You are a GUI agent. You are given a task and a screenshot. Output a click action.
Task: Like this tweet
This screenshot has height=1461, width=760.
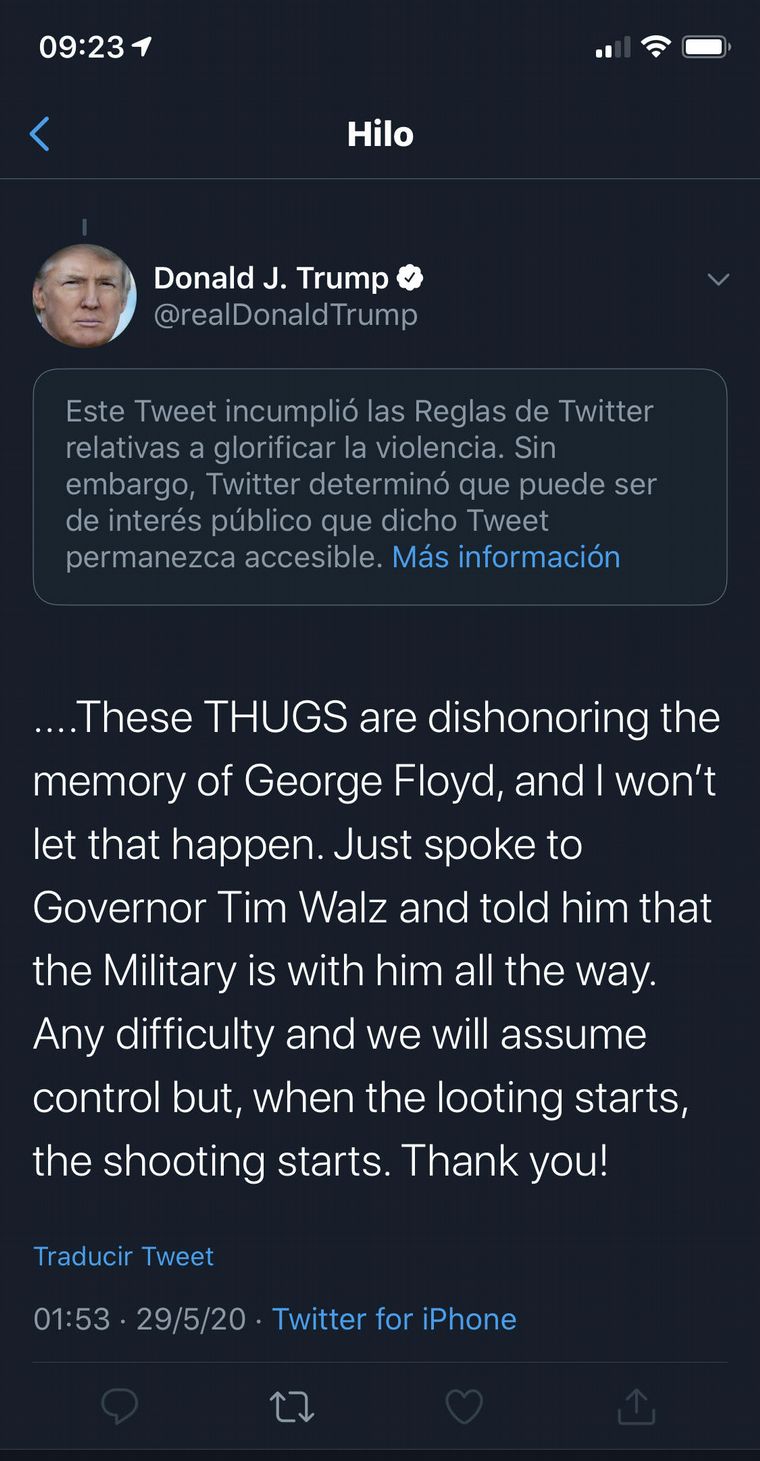point(464,1407)
